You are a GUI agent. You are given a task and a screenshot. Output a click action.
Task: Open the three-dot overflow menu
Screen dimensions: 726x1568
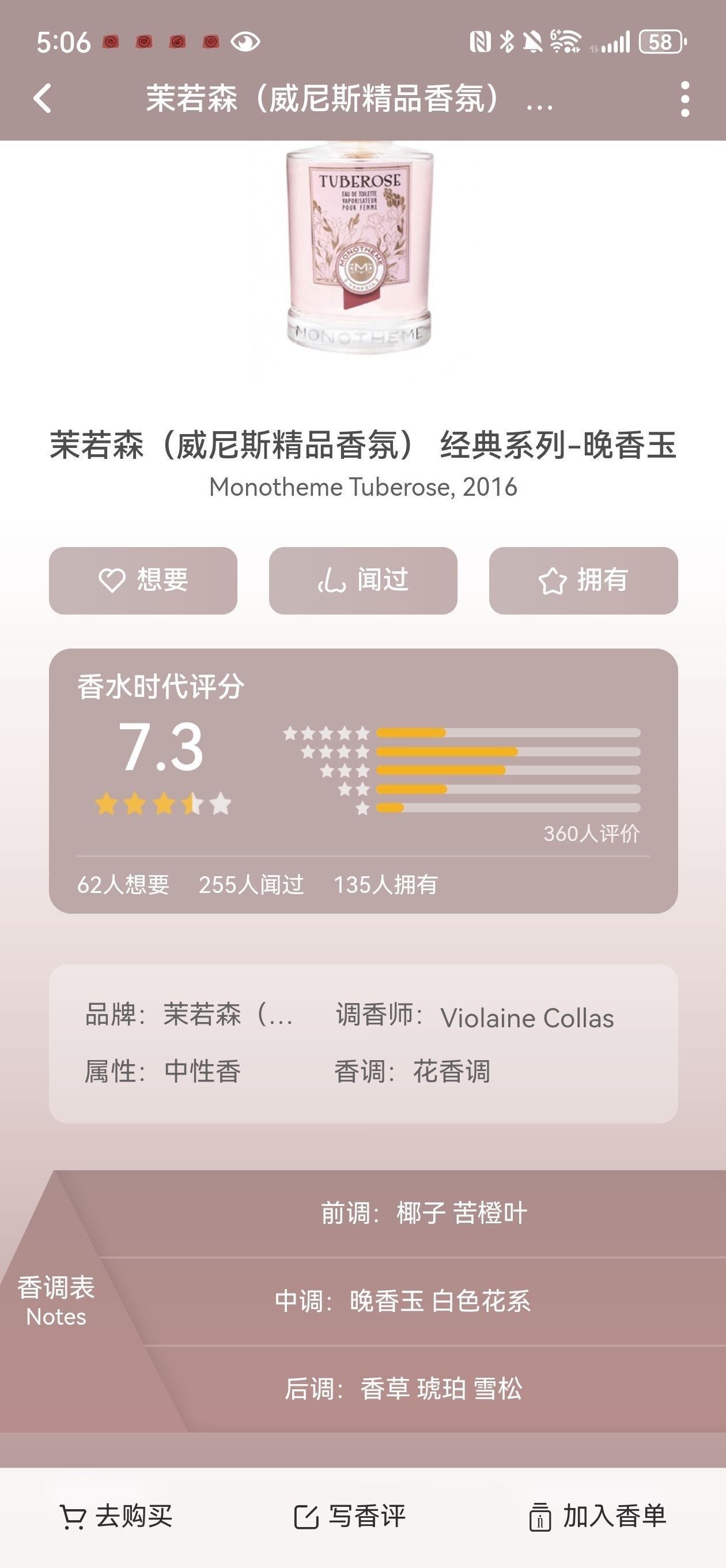click(685, 99)
